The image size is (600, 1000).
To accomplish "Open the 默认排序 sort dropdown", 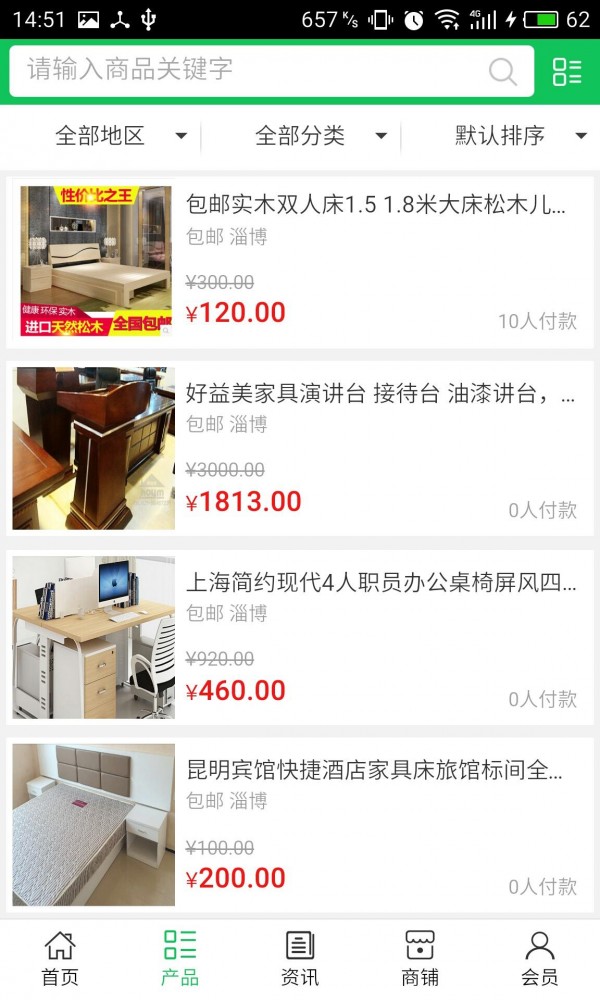I will coord(520,136).
